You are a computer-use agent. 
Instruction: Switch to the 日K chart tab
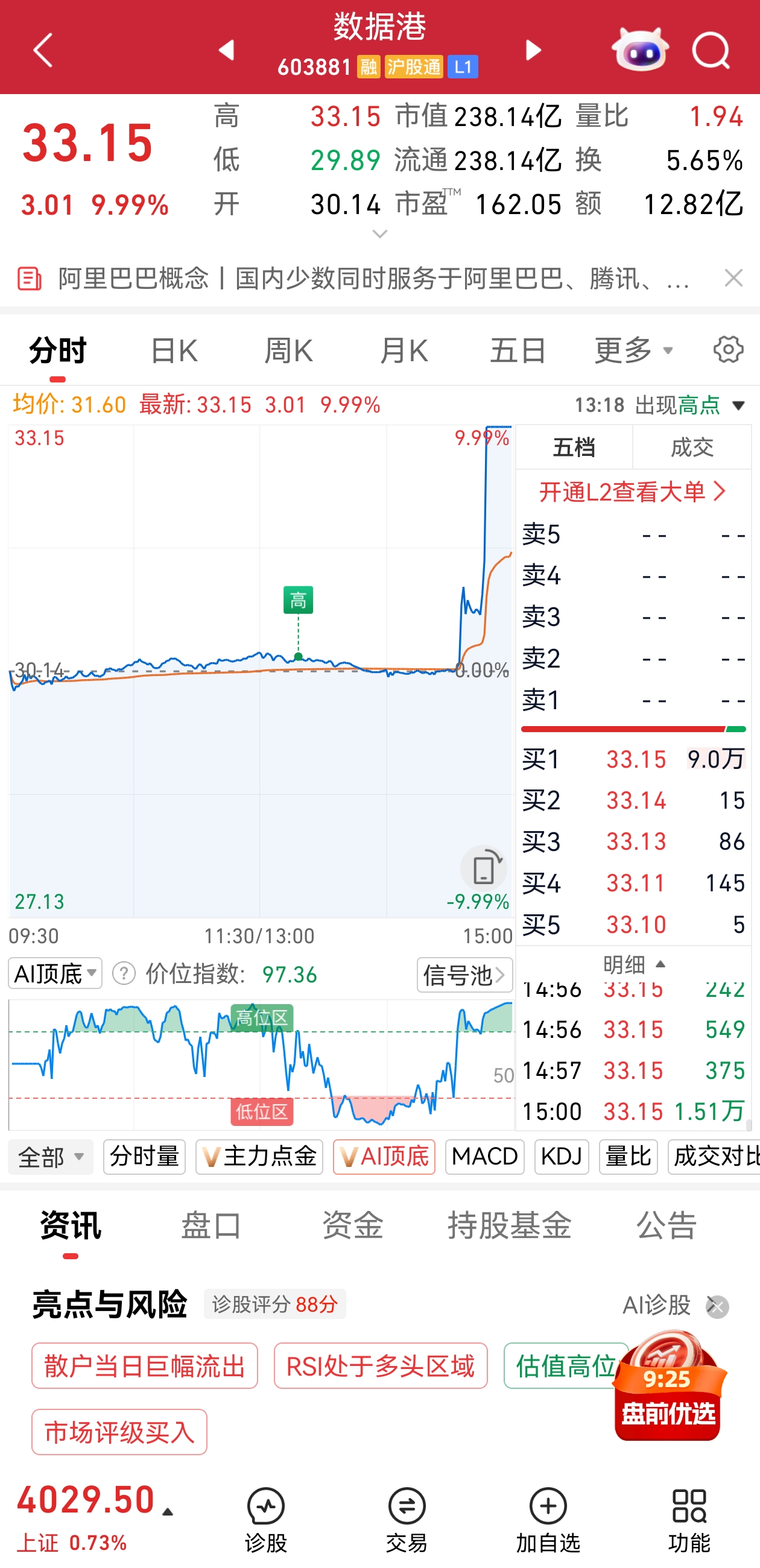coord(174,350)
